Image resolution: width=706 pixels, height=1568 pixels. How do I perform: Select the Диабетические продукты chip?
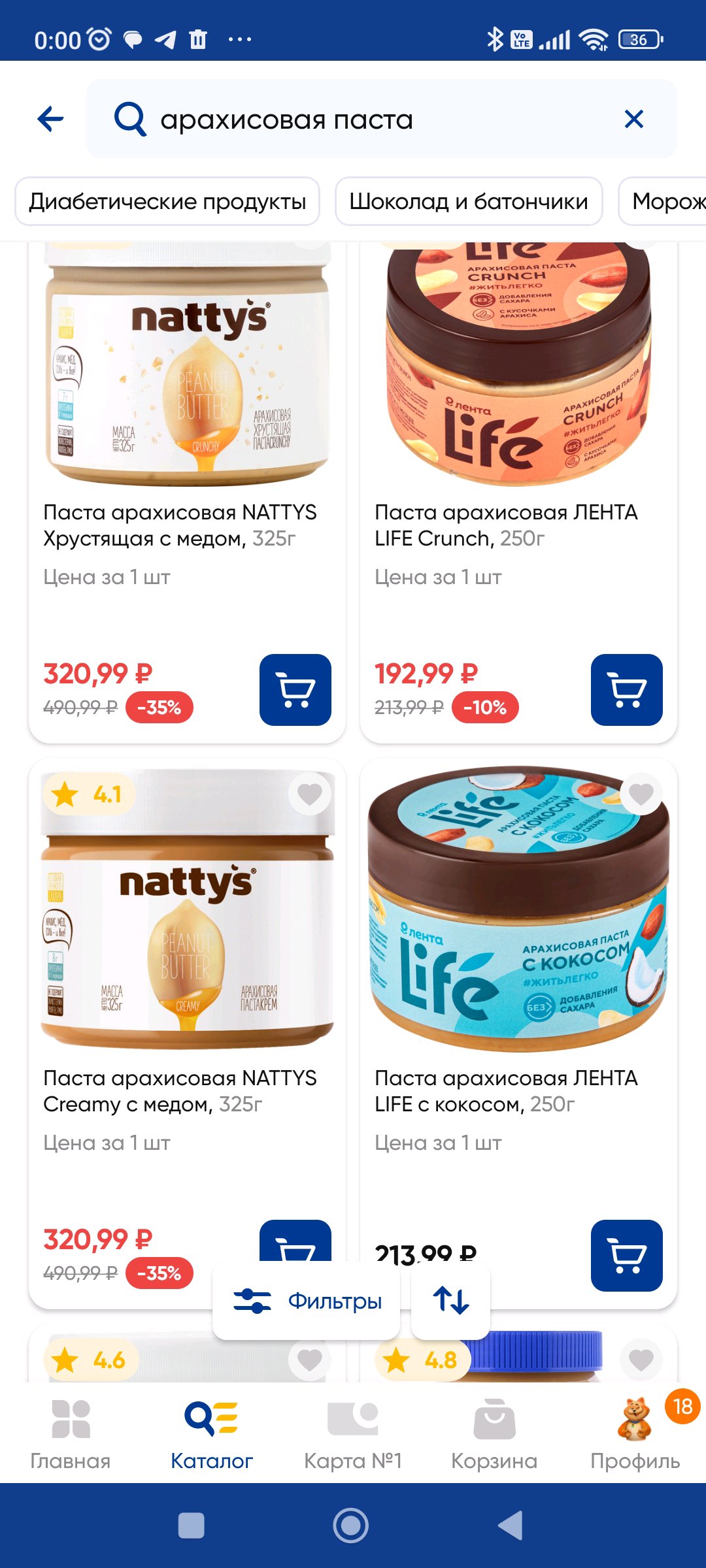click(x=167, y=201)
